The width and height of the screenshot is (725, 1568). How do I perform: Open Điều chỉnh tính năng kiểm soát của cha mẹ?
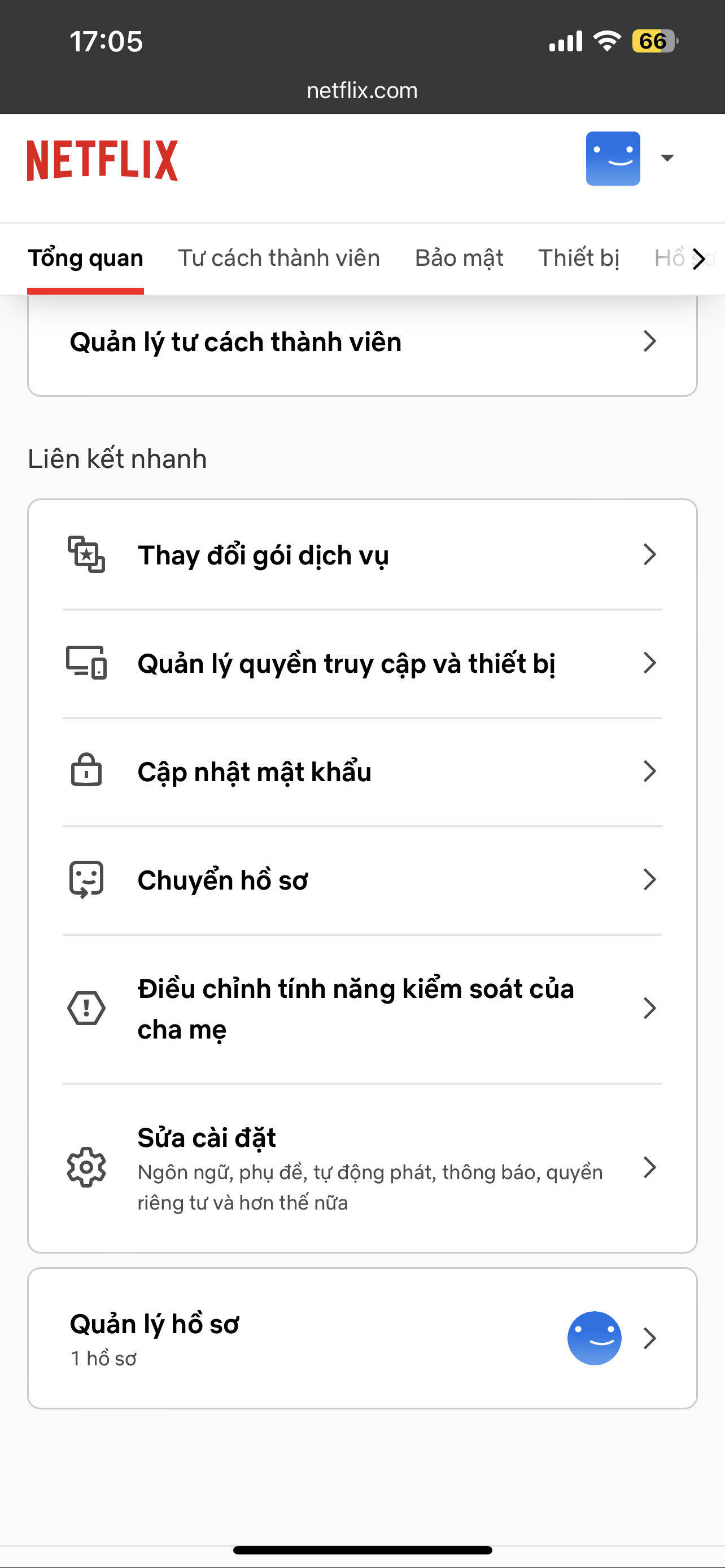361,1009
